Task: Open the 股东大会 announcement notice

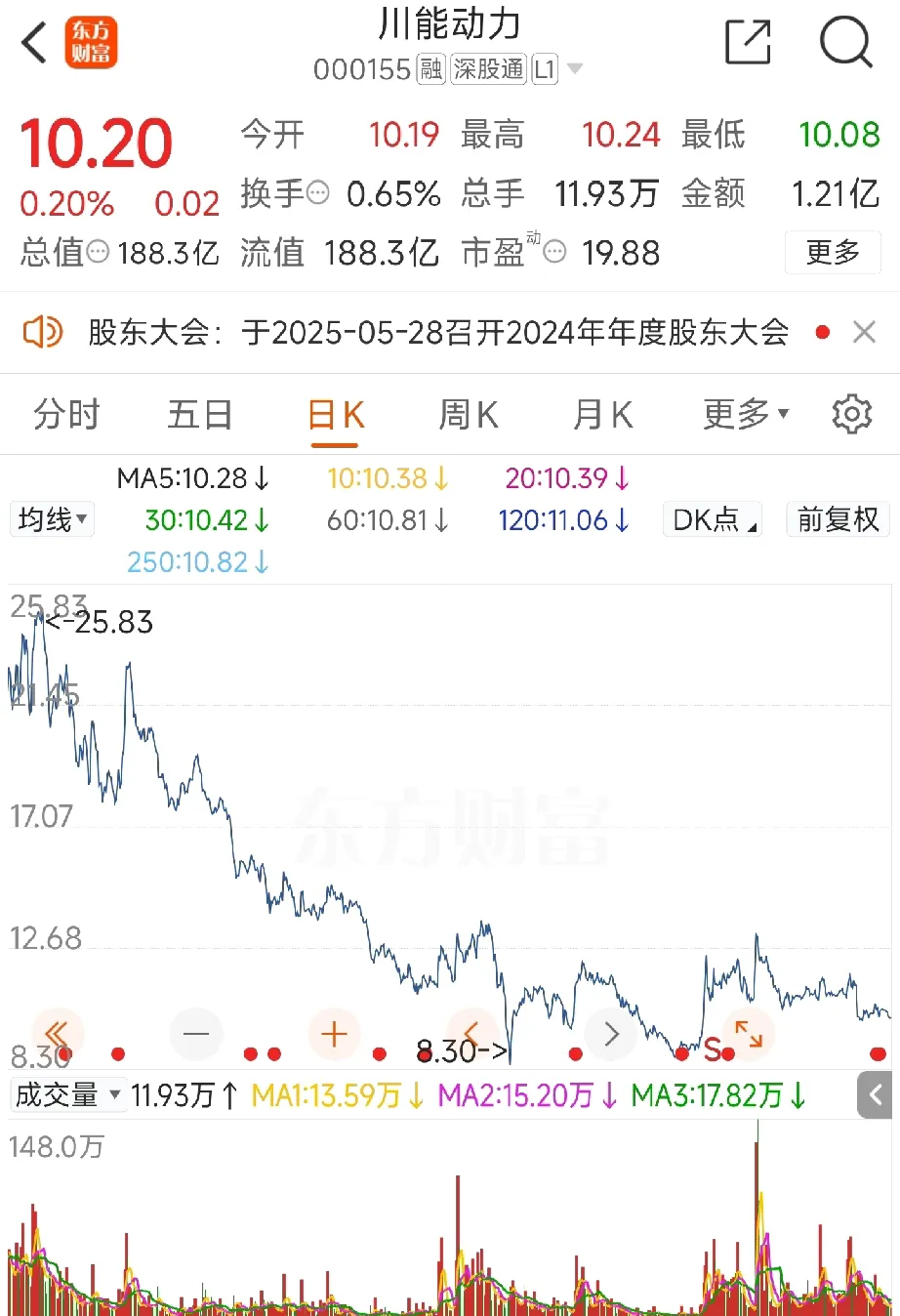Action: tap(437, 333)
